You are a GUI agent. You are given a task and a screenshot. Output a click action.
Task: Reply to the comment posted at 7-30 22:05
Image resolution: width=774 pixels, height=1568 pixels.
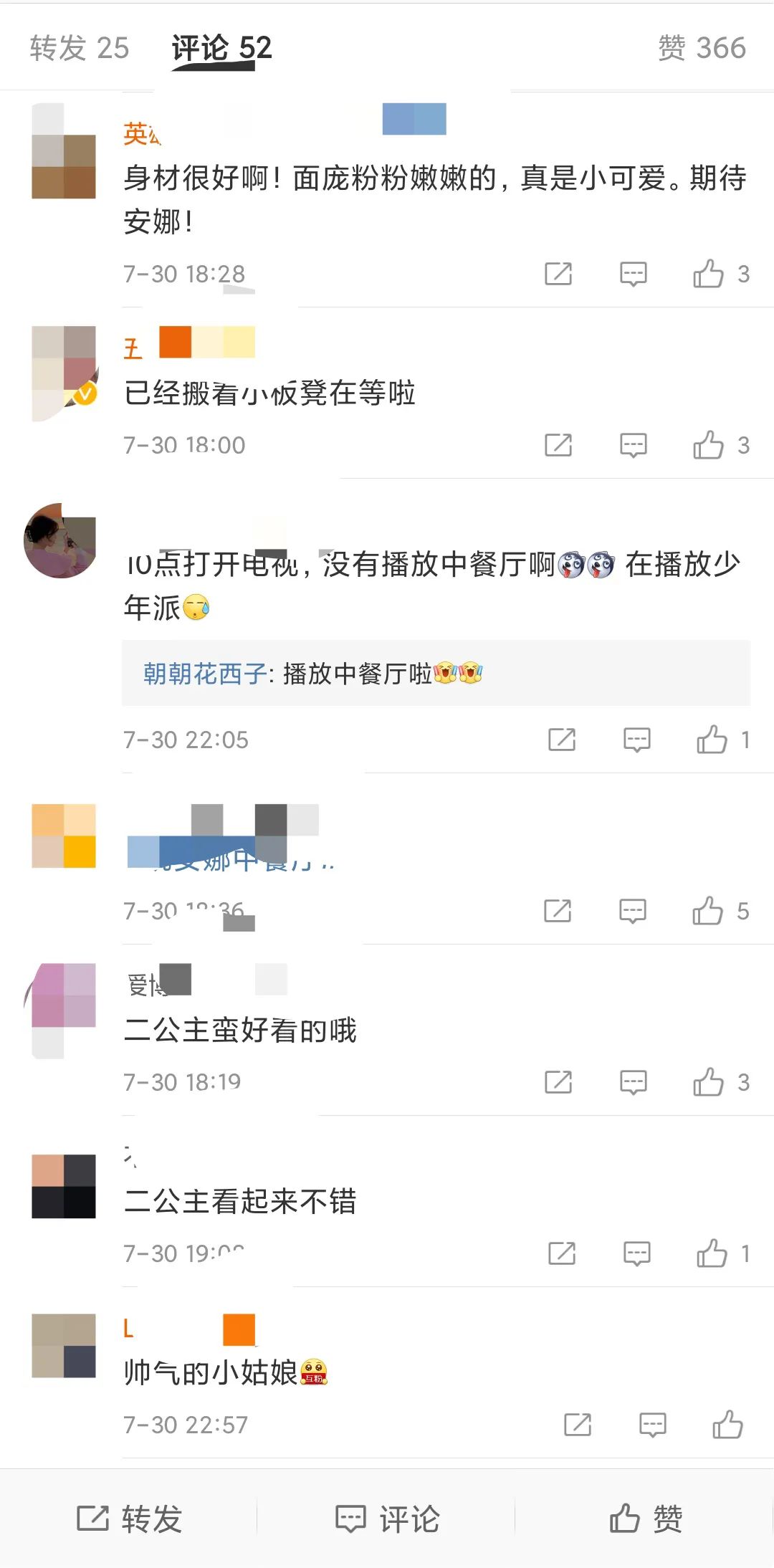click(x=636, y=740)
